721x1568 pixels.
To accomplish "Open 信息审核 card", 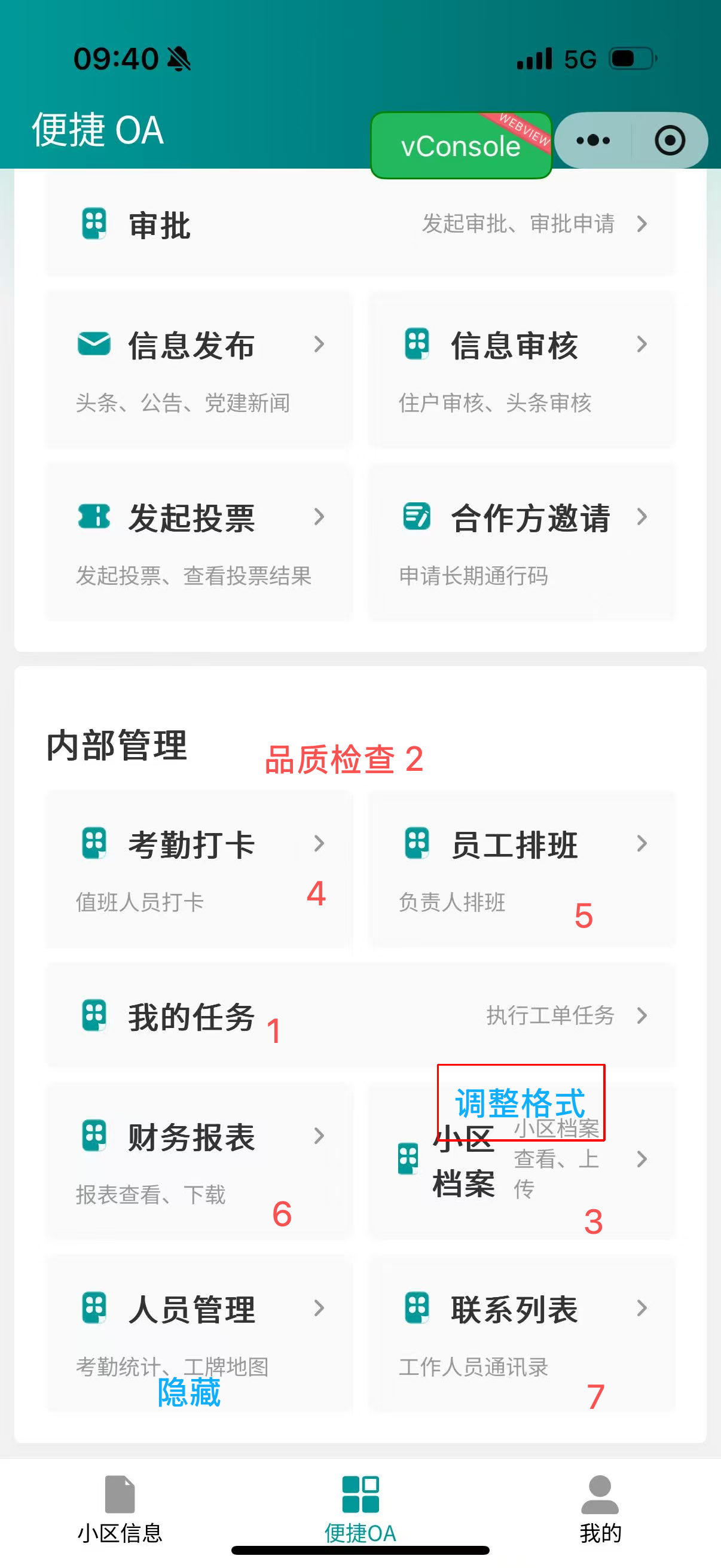I will [521, 370].
